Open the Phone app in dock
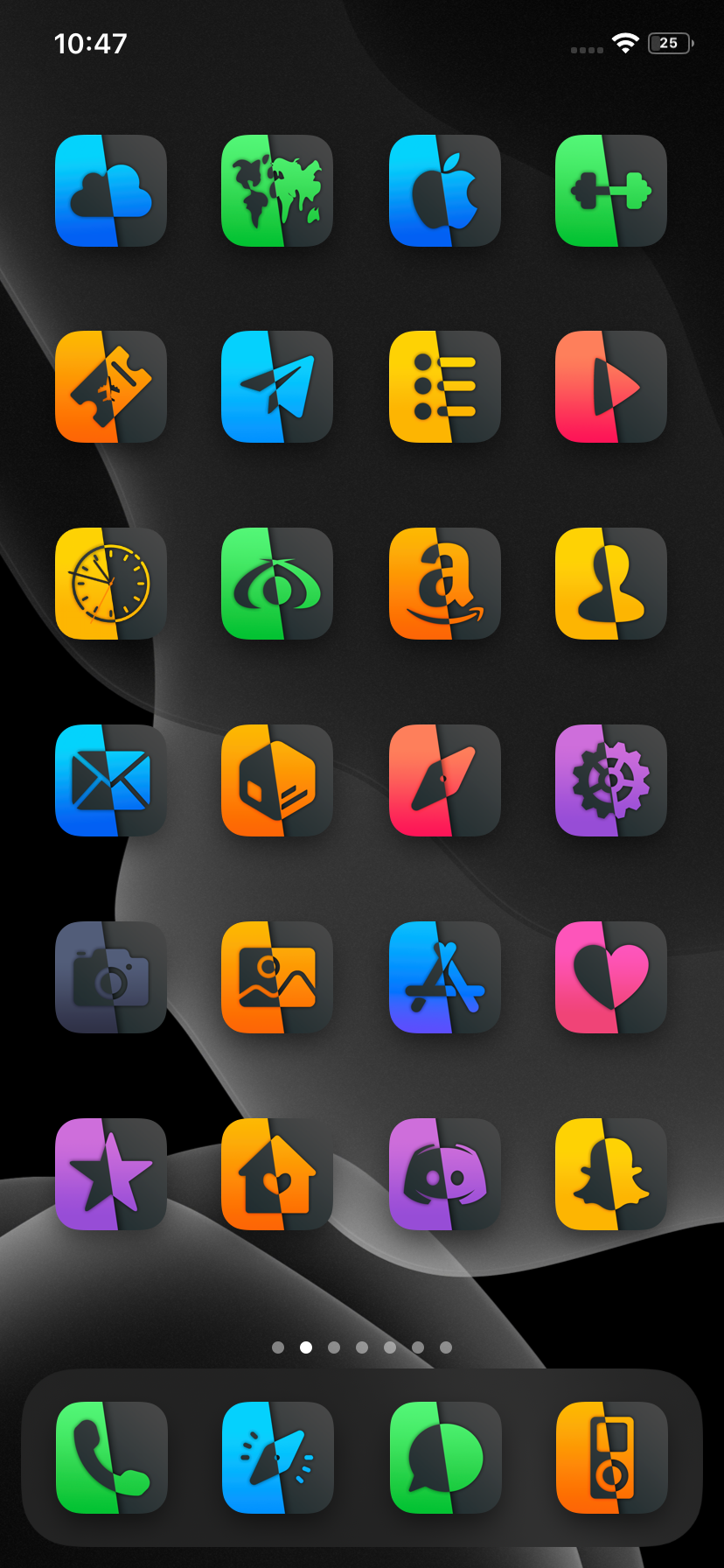This screenshot has width=724, height=1568. (112, 1458)
